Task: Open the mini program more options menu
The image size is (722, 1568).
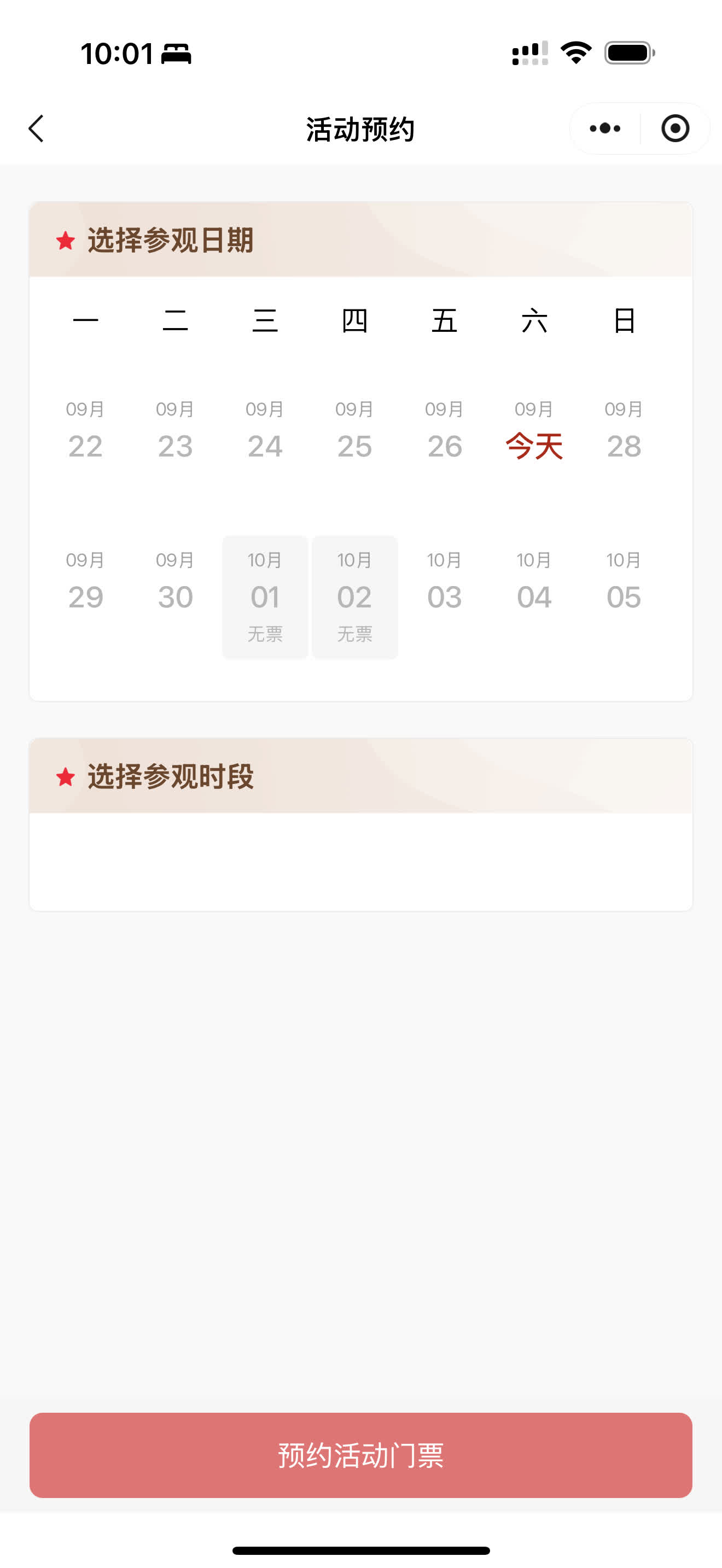Action: coord(604,128)
